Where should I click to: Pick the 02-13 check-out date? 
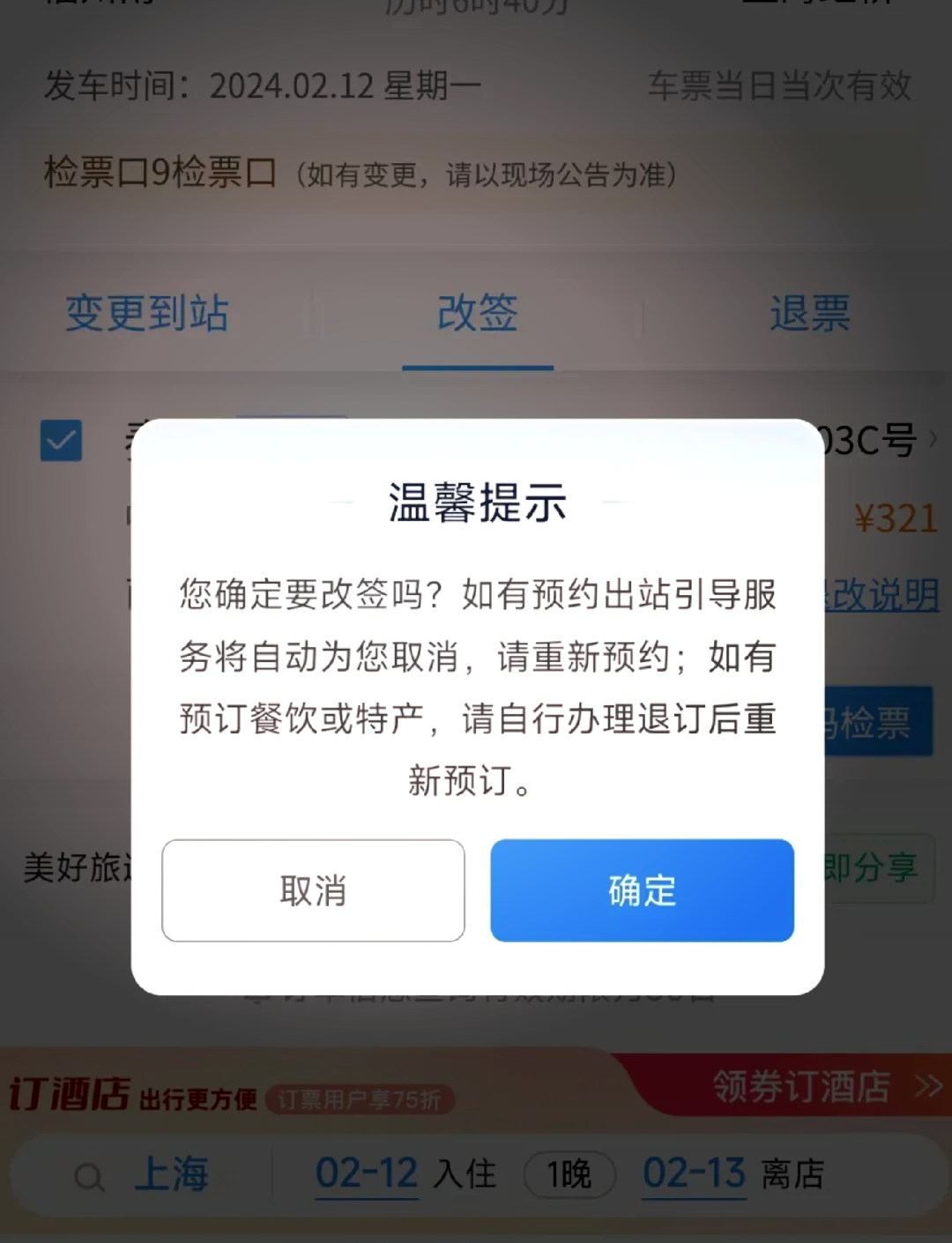click(695, 1174)
